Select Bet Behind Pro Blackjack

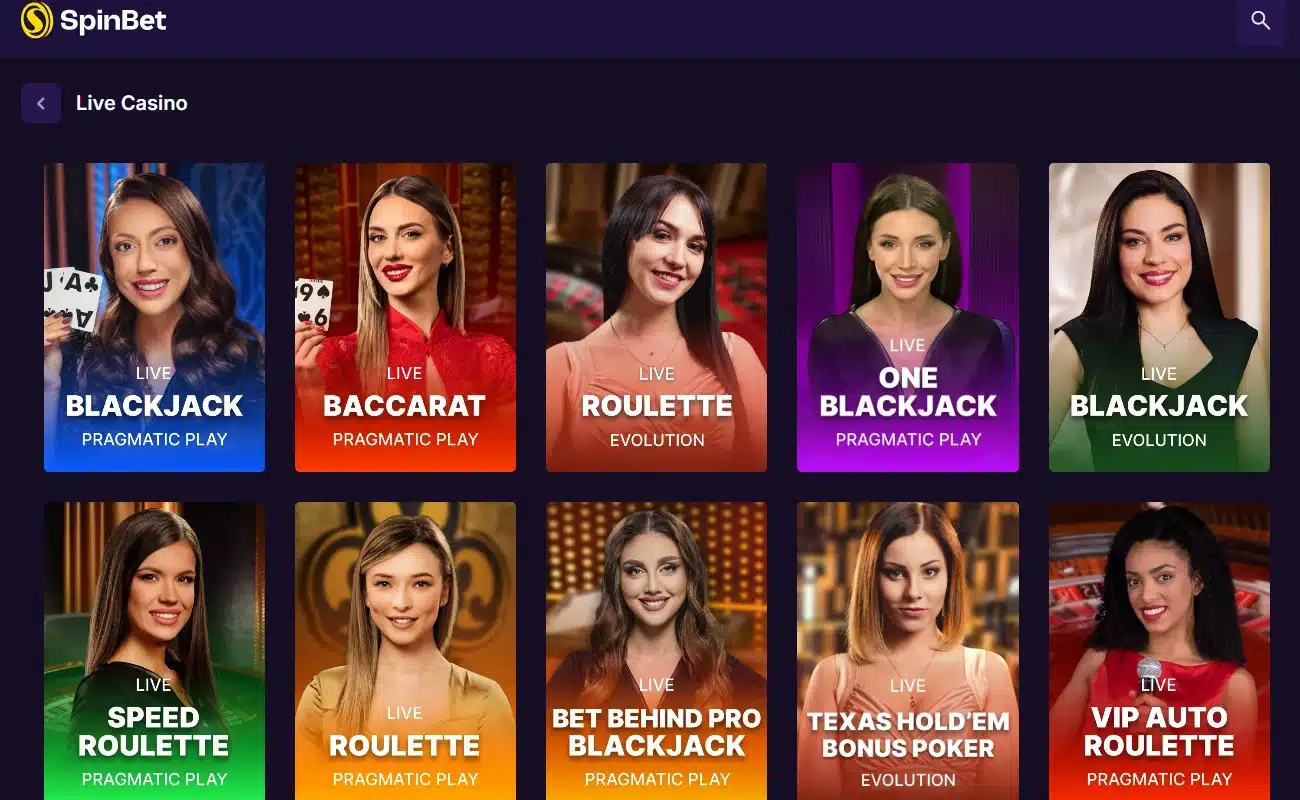point(656,650)
